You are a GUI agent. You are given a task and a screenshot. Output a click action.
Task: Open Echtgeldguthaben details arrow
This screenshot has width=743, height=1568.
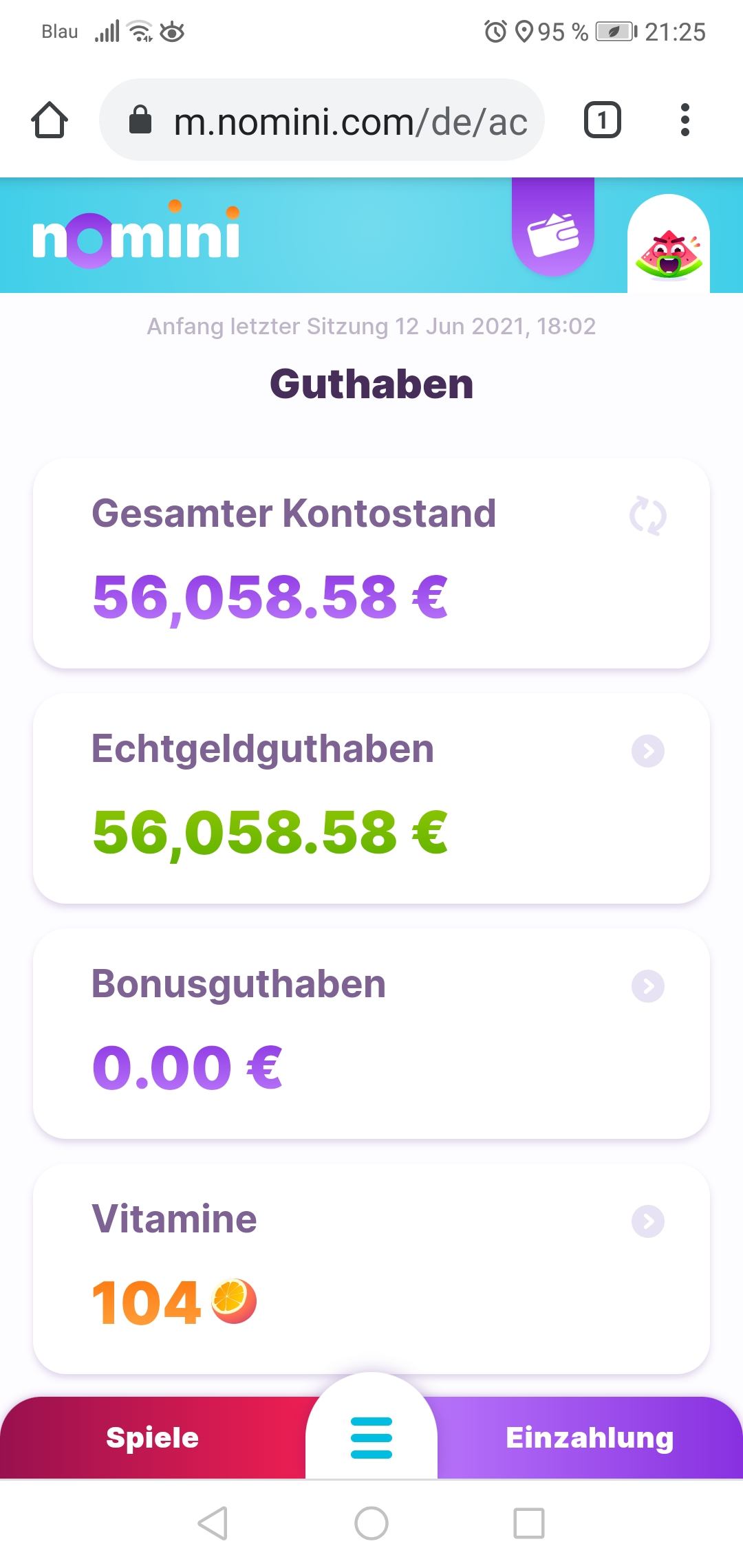click(x=647, y=750)
